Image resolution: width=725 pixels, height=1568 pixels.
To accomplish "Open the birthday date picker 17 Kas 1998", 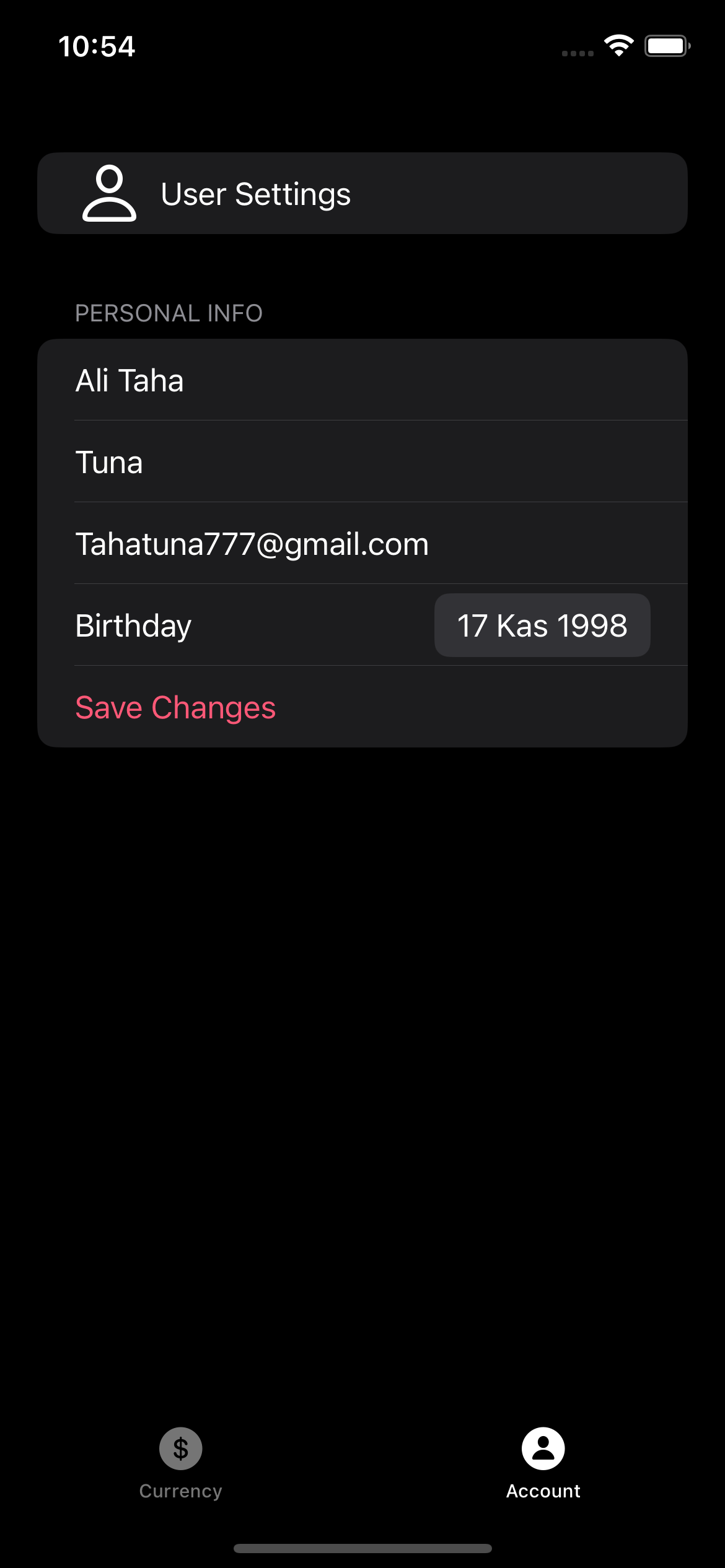I will point(542,625).
